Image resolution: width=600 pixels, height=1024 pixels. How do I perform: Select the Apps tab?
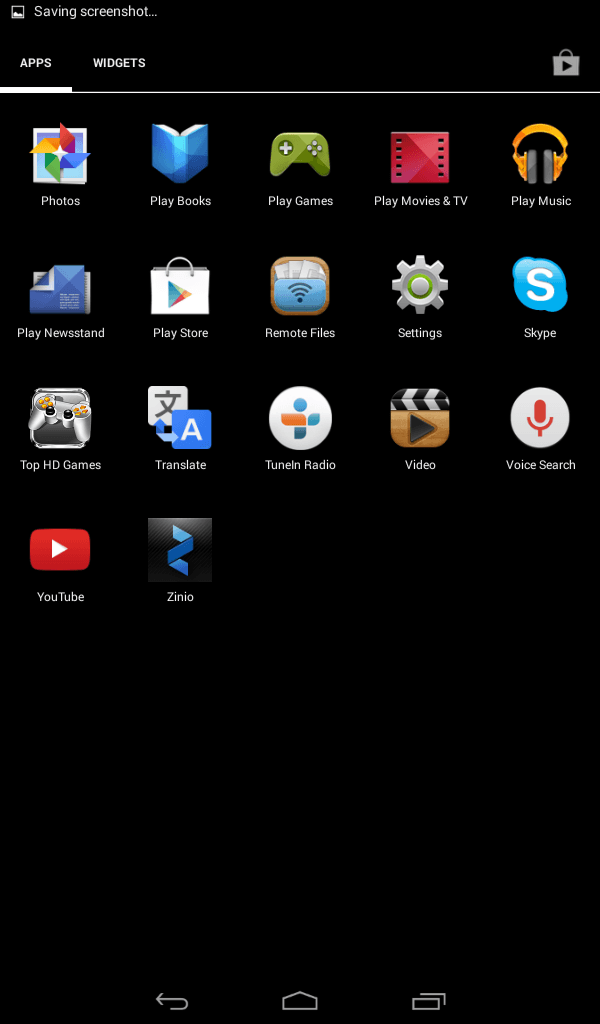[36, 63]
